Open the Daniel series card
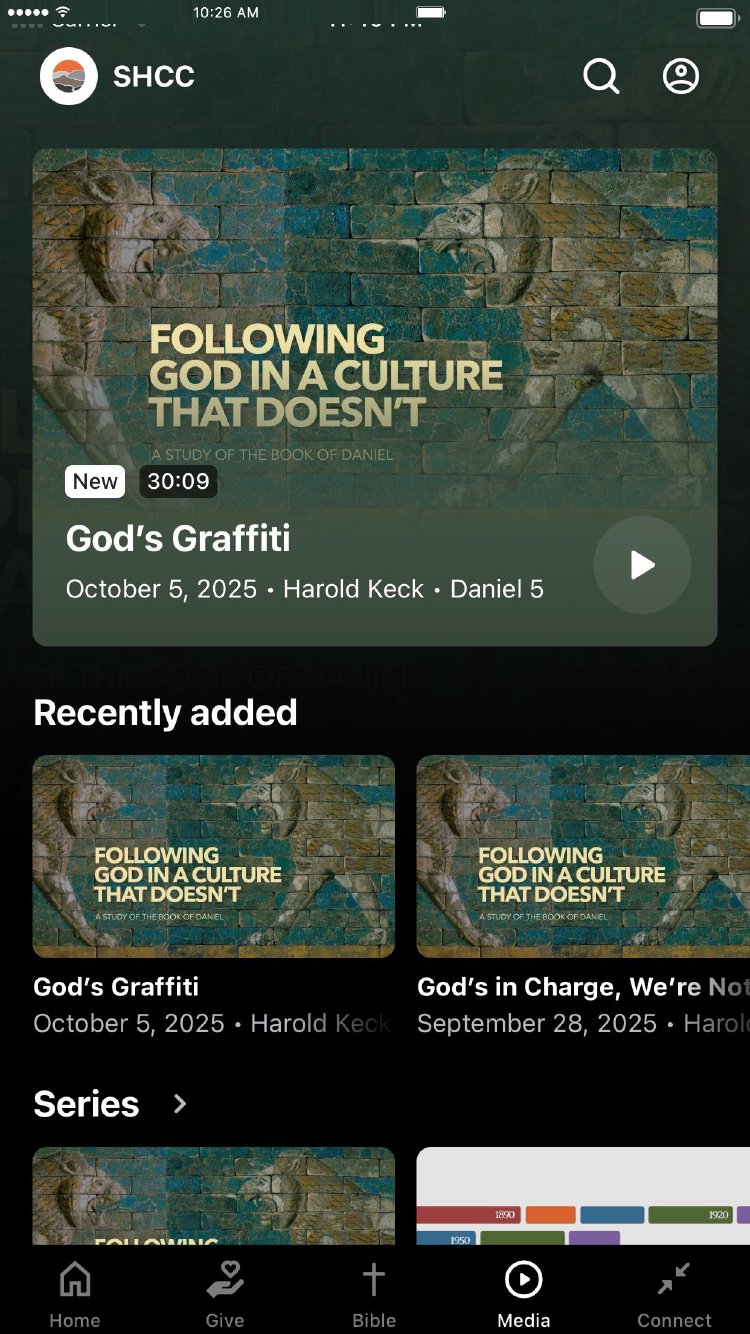 tap(214, 1195)
